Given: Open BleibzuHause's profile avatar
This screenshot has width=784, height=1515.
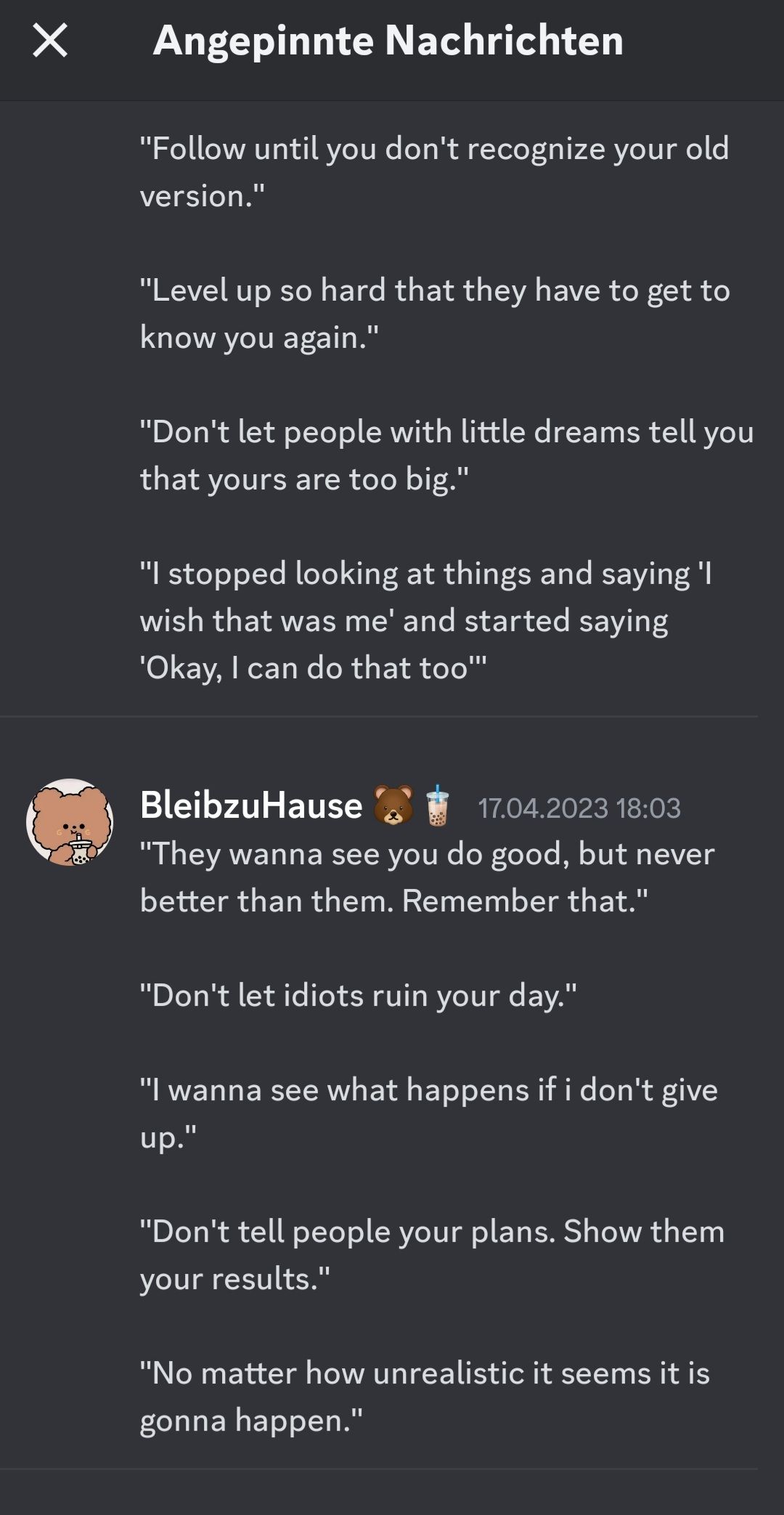Looking at the screenshot, I should coord(70,822).
